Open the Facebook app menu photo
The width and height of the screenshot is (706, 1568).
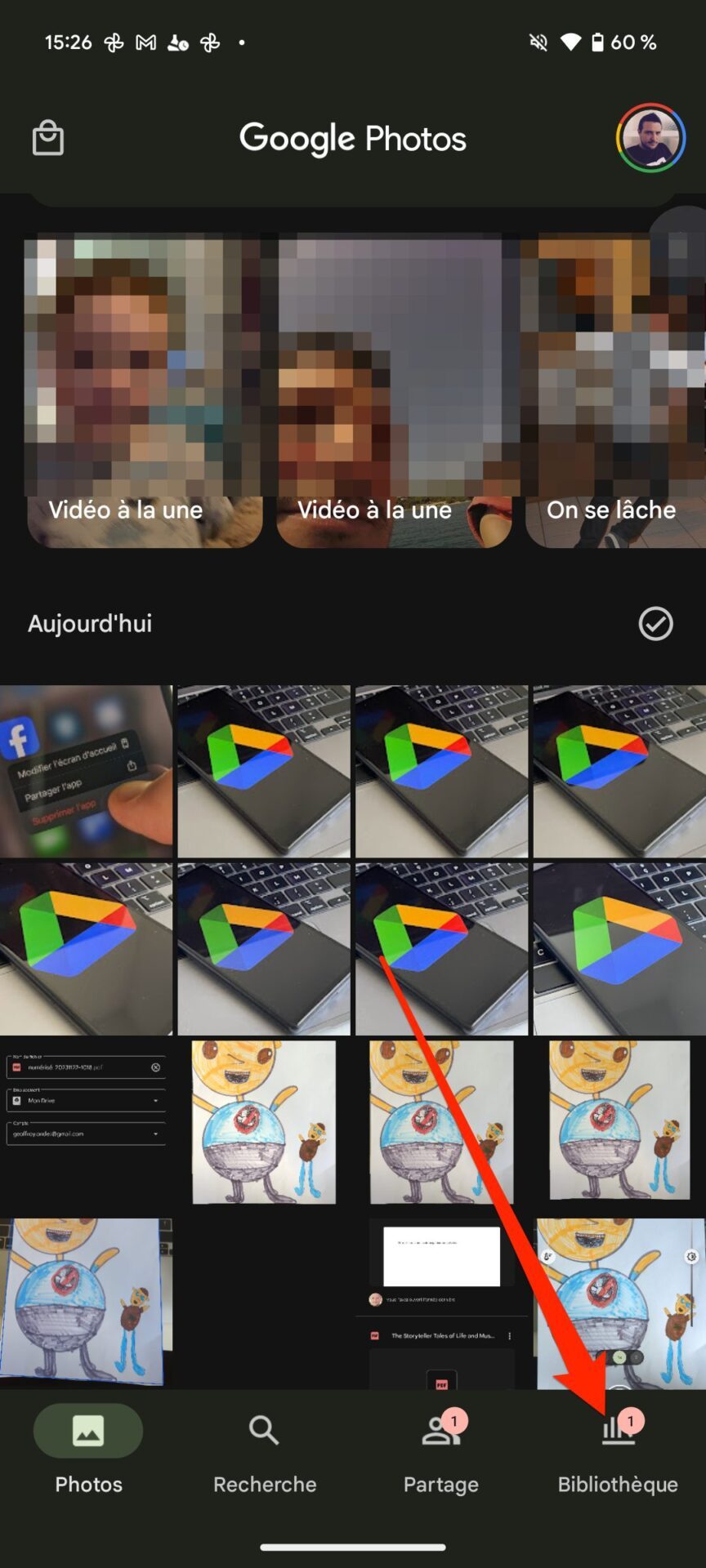click(x=86, y=771)
